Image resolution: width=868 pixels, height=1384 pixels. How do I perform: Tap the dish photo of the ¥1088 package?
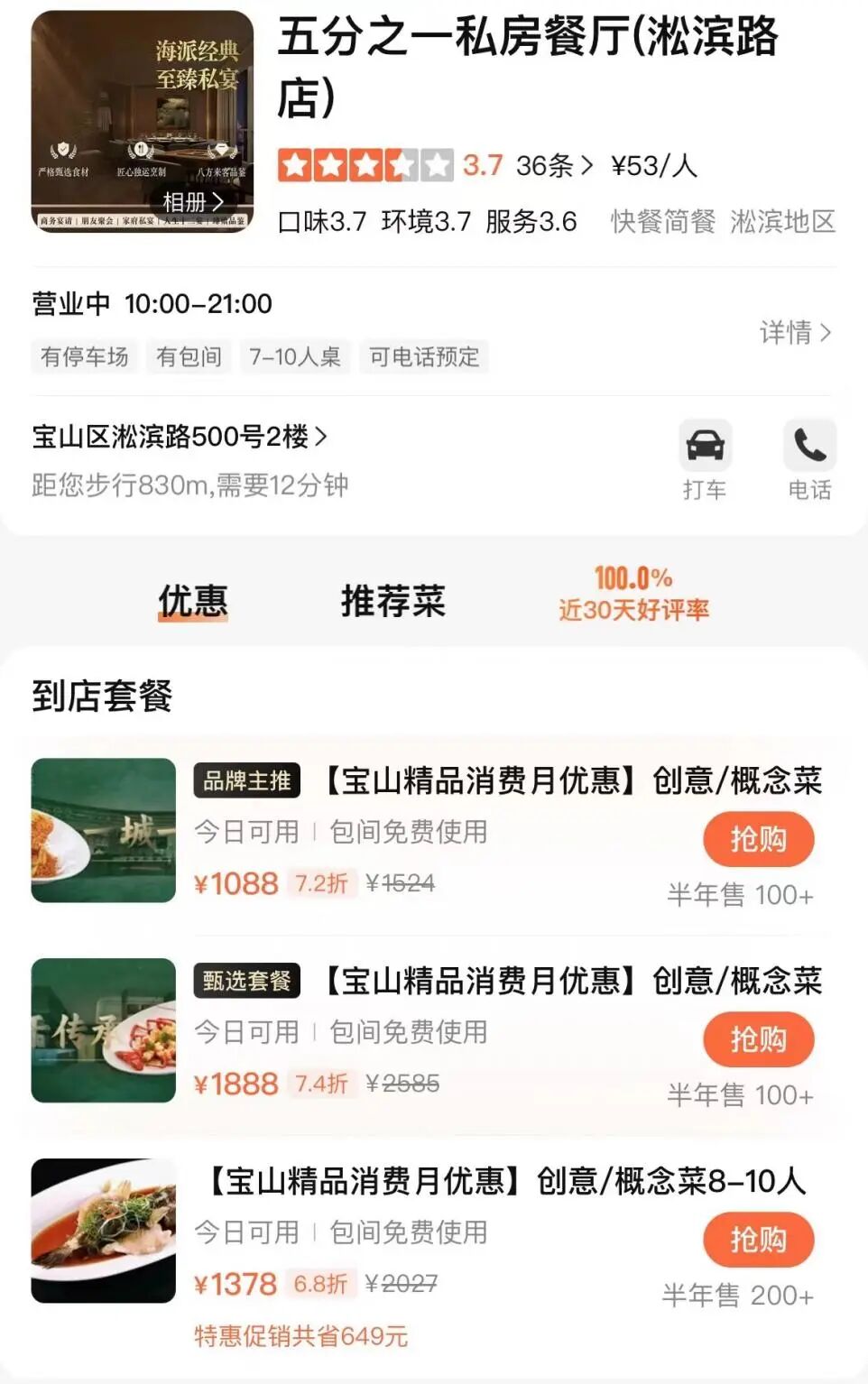coord(102,830)
